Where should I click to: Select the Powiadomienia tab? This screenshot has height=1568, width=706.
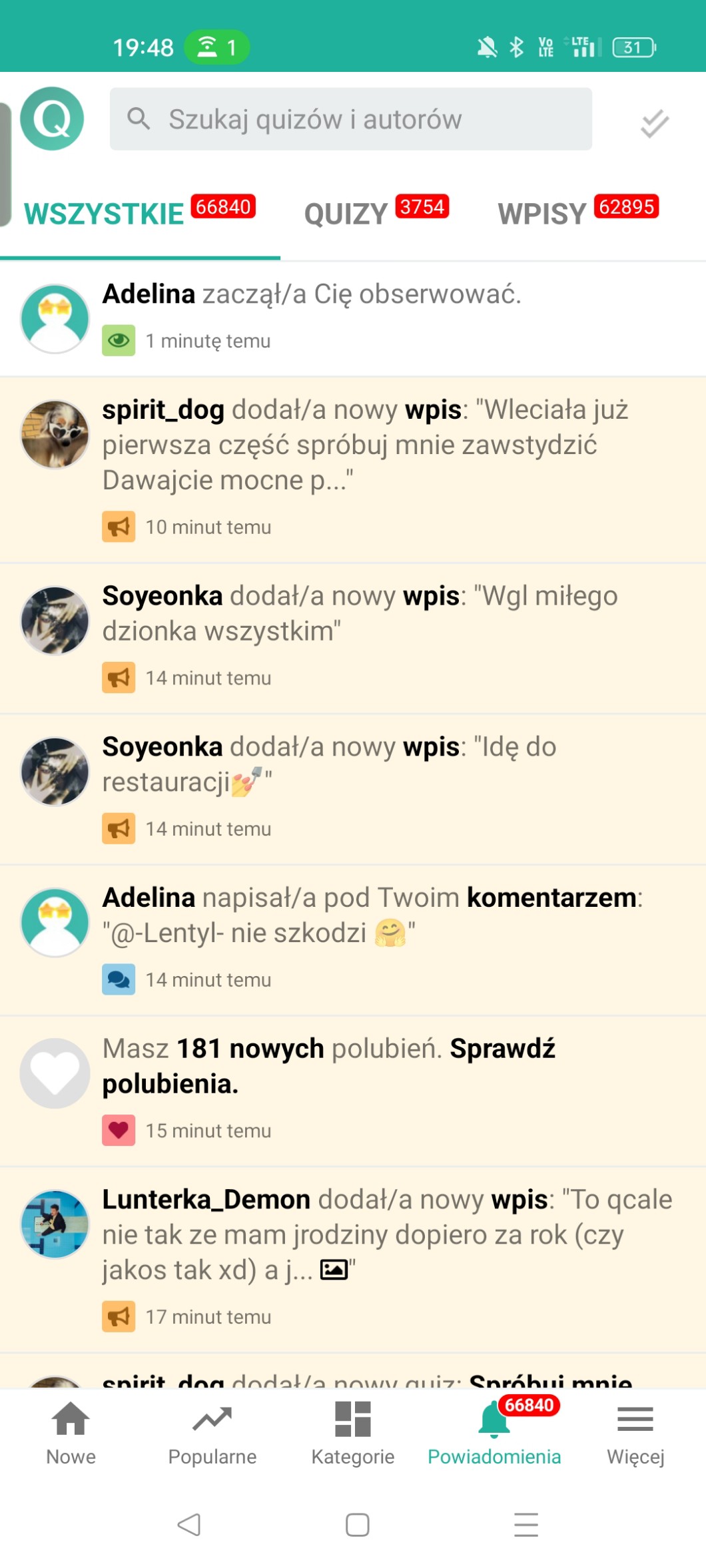tap(494, 1433)
